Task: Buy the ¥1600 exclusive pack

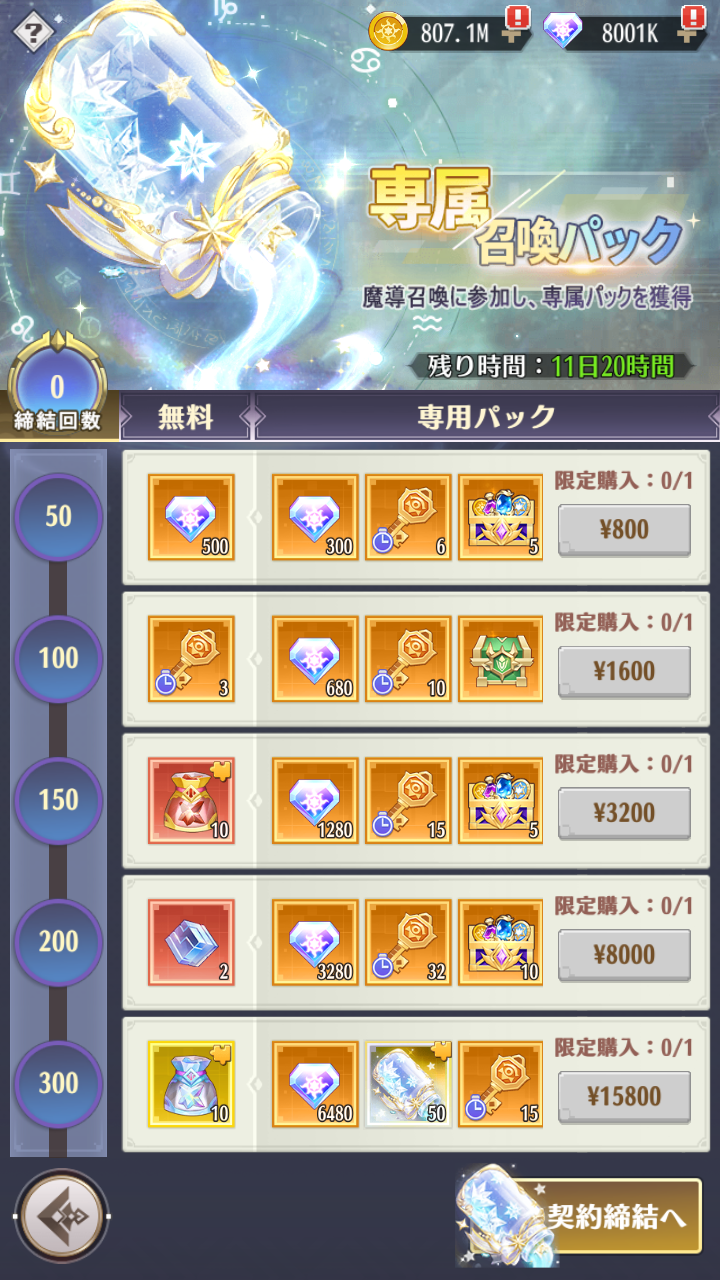Action: (x=624, y=671)
